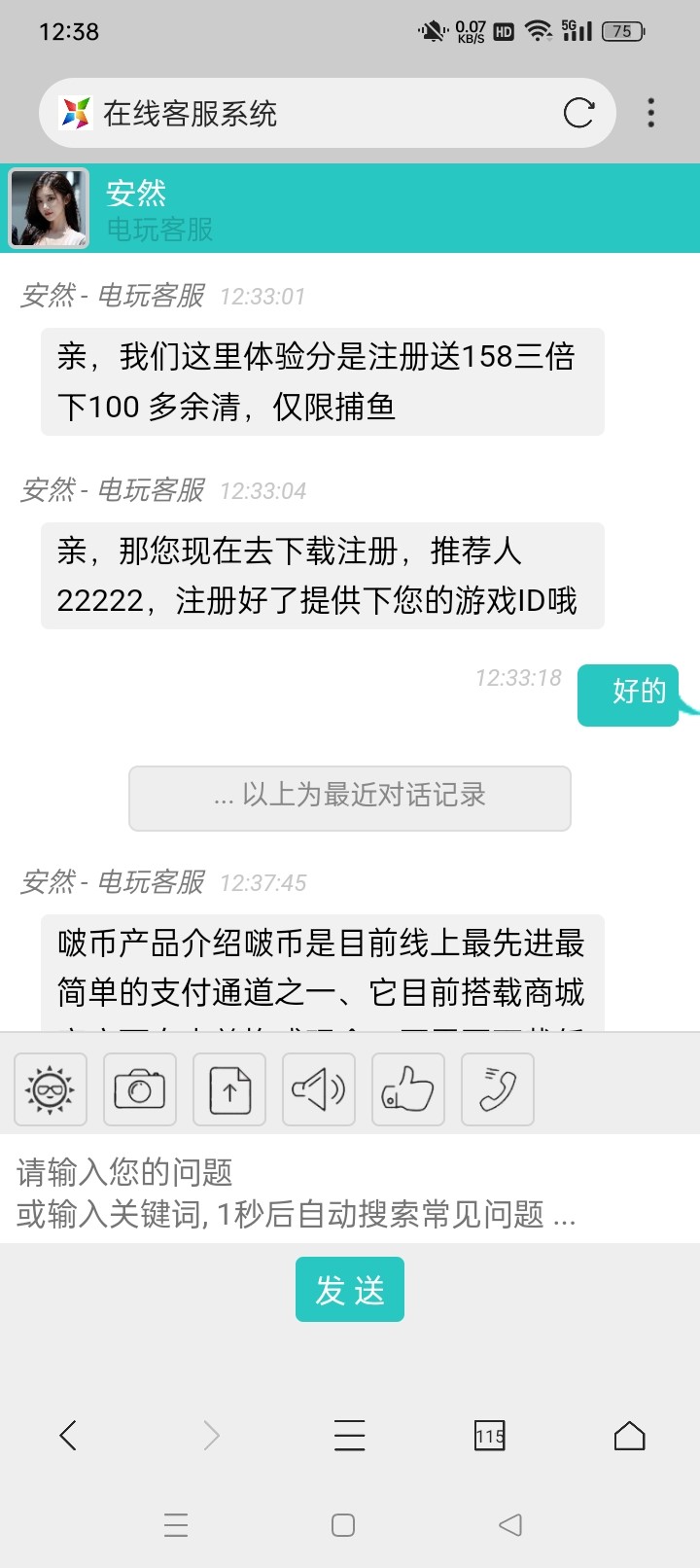This screenshot has height=1568, width=700.
Task: Upload a file with the upload icon
Action: [x=229, y=1089]
